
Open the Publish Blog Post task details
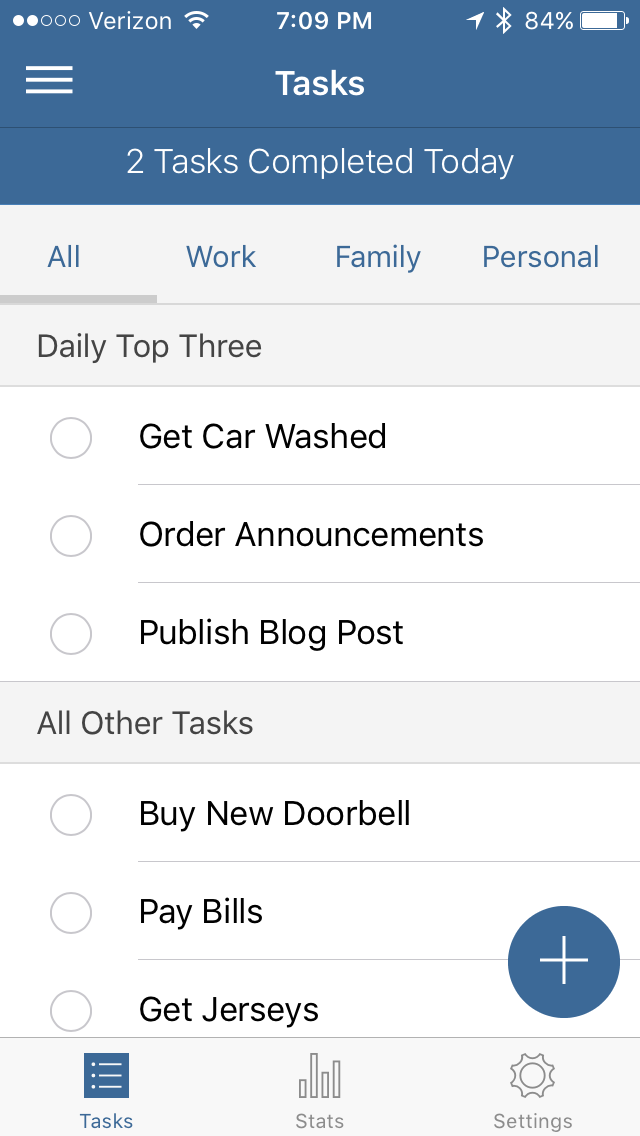[271, 633]
